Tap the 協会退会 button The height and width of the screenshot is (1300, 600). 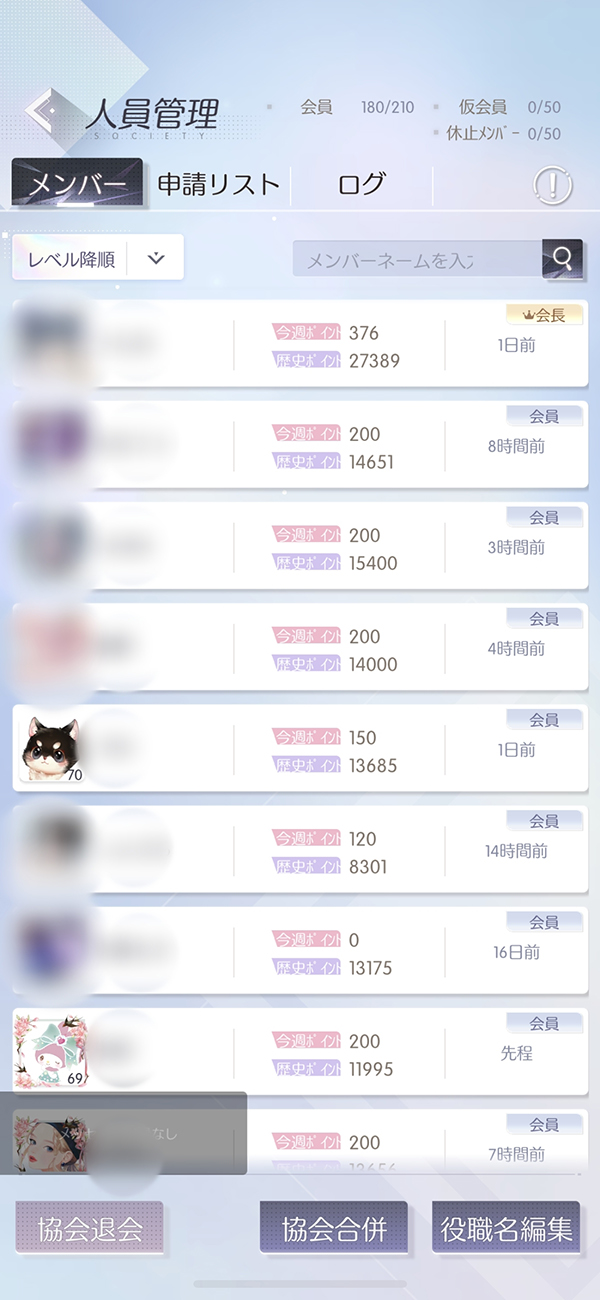[89, 1227]
